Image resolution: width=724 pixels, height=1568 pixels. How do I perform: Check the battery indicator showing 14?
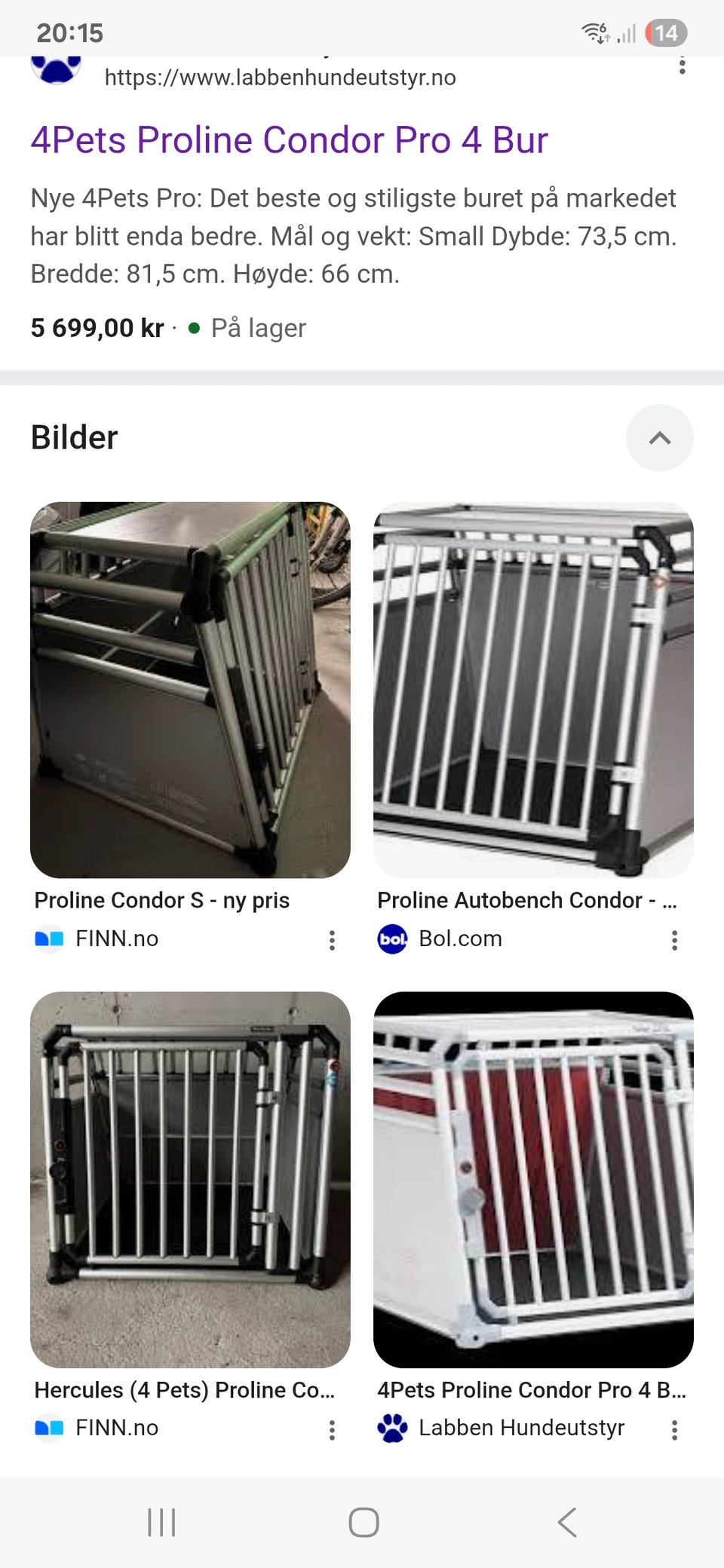tap(664, 33)
